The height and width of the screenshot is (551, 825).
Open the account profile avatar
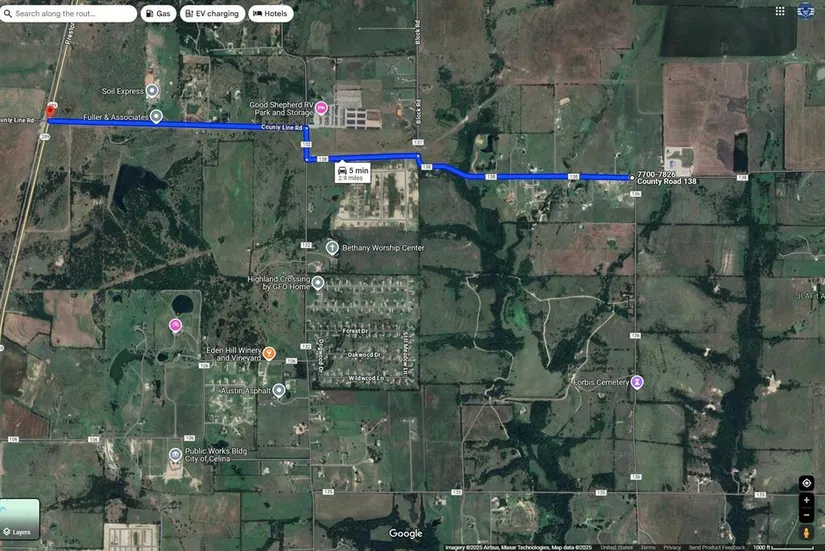(806, 11)
